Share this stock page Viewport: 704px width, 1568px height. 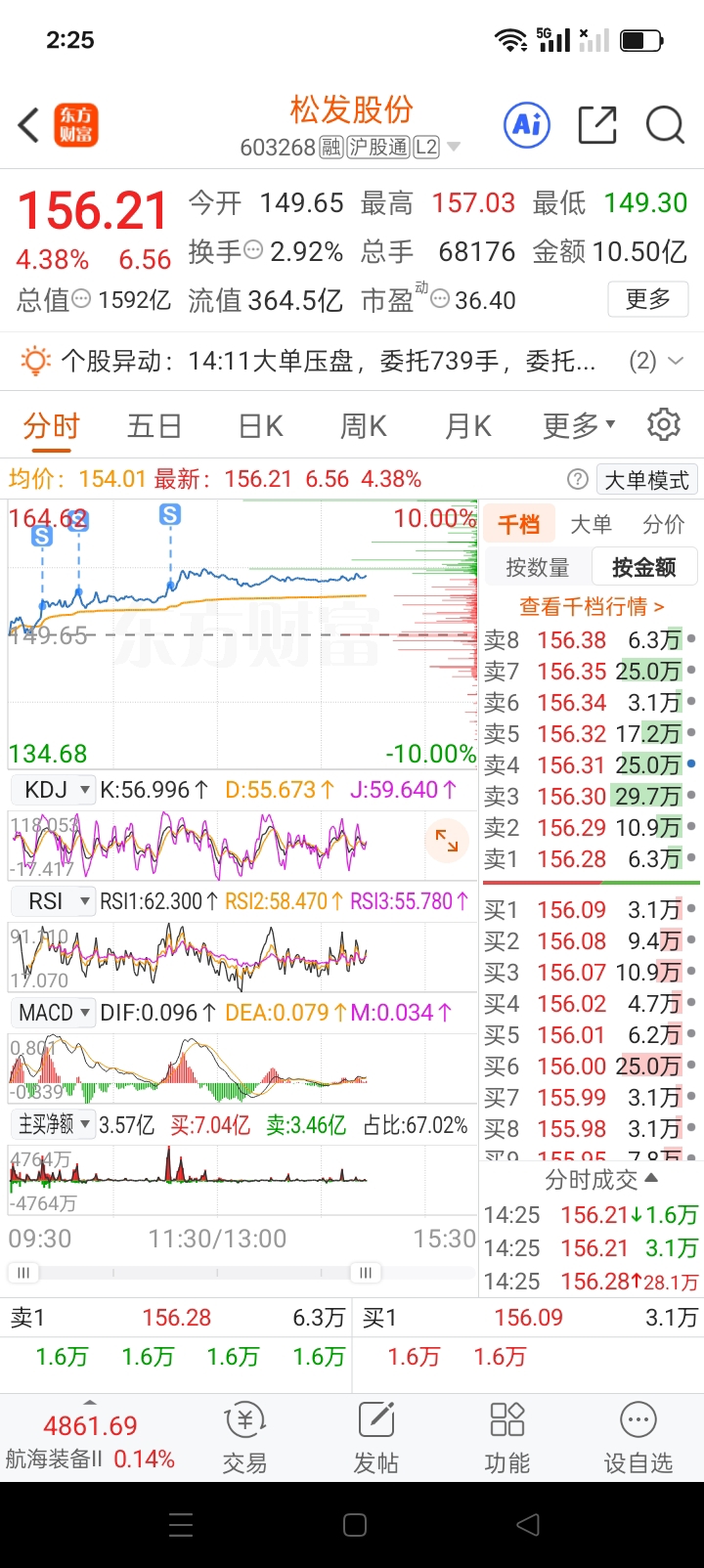[597, 125]
